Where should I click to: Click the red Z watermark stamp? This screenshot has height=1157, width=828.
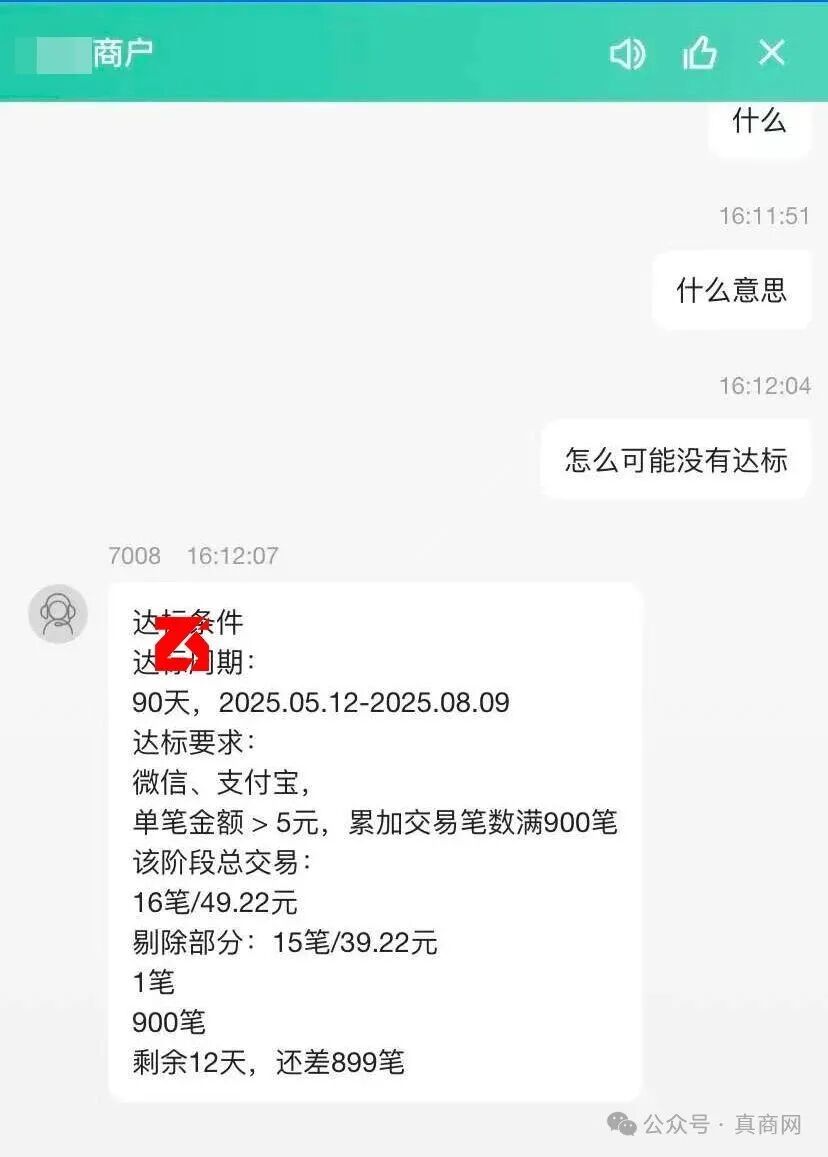tap(181, 645)
